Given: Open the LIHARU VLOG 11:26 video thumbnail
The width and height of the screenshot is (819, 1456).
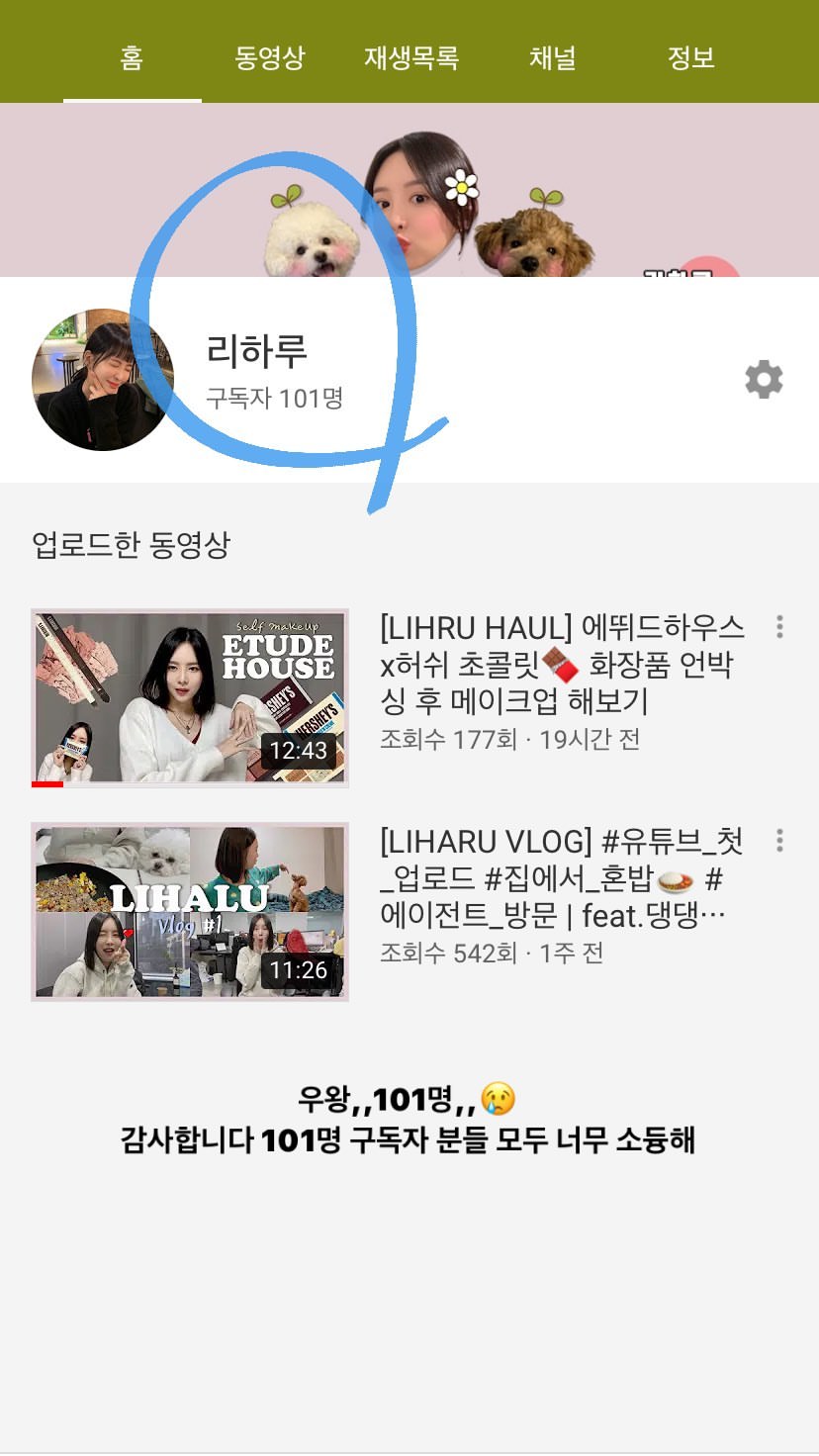Looking at the screenshot, I should point(190,912).
